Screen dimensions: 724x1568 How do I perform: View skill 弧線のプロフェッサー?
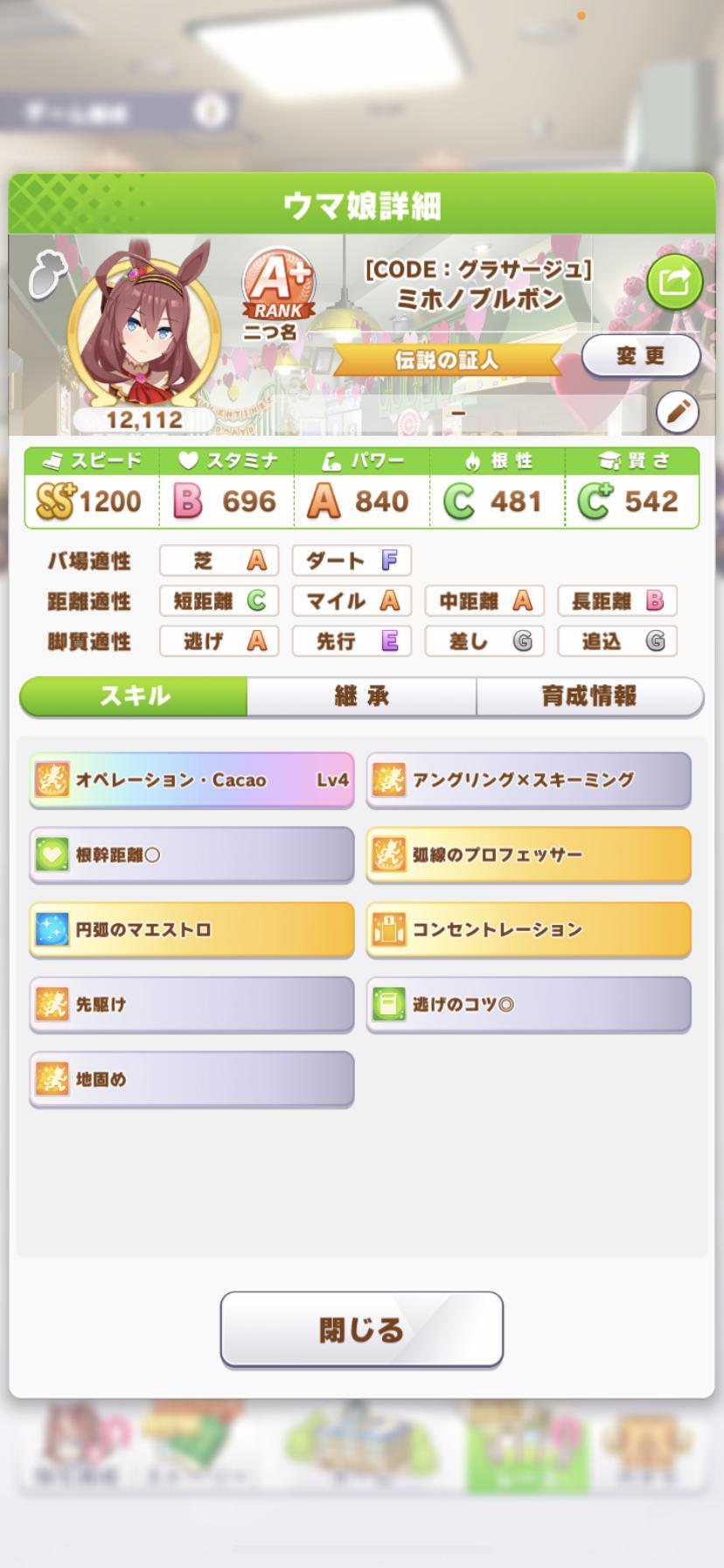pos(528,855)
